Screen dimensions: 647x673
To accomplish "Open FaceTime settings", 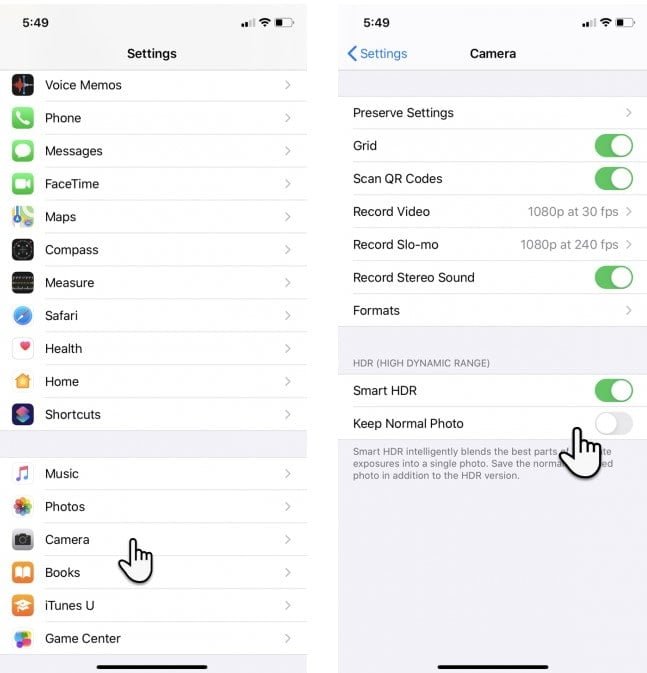I will [x=153, y=184].
